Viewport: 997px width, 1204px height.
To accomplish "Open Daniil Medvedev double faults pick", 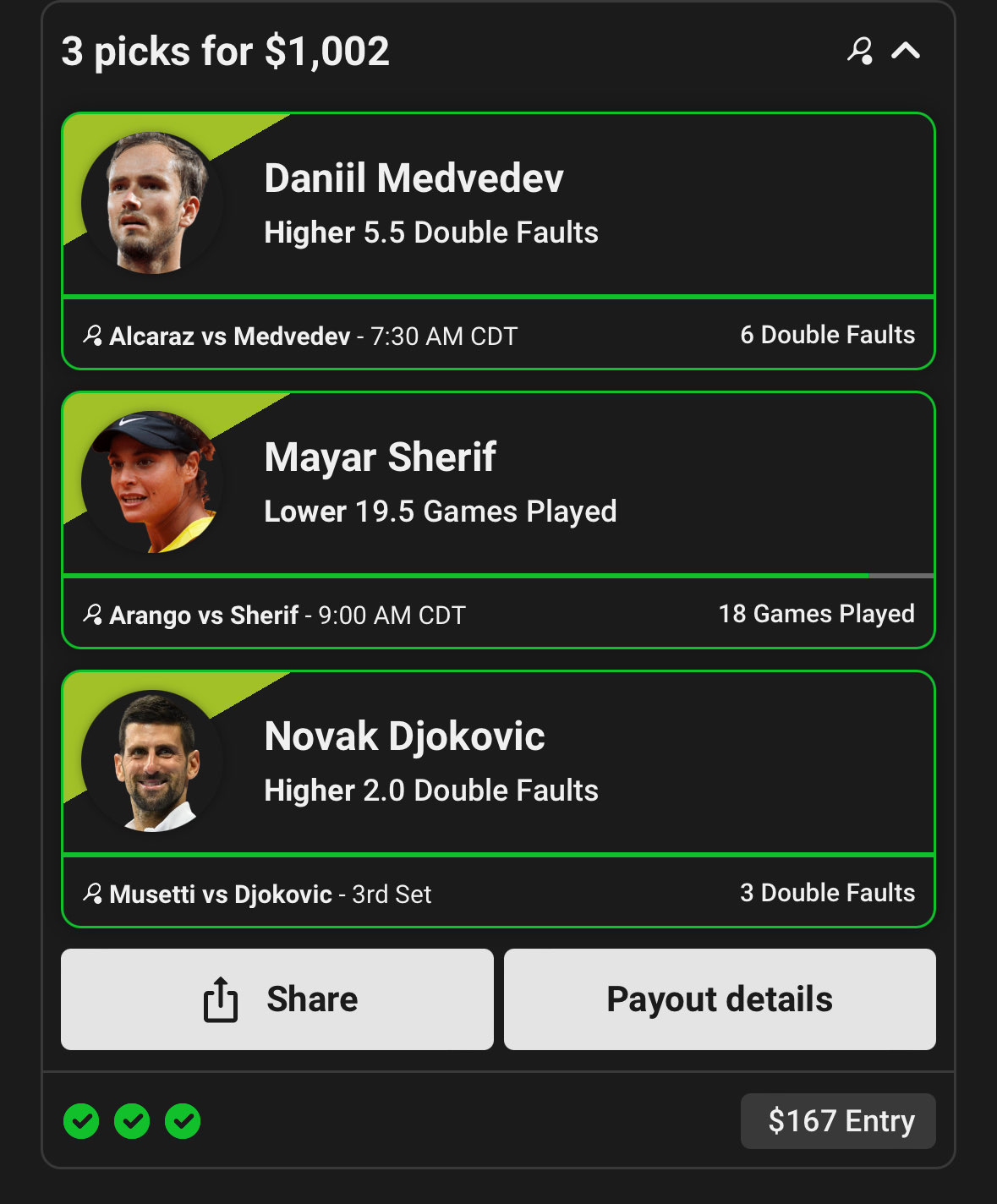I will click(x=498, y=205).
